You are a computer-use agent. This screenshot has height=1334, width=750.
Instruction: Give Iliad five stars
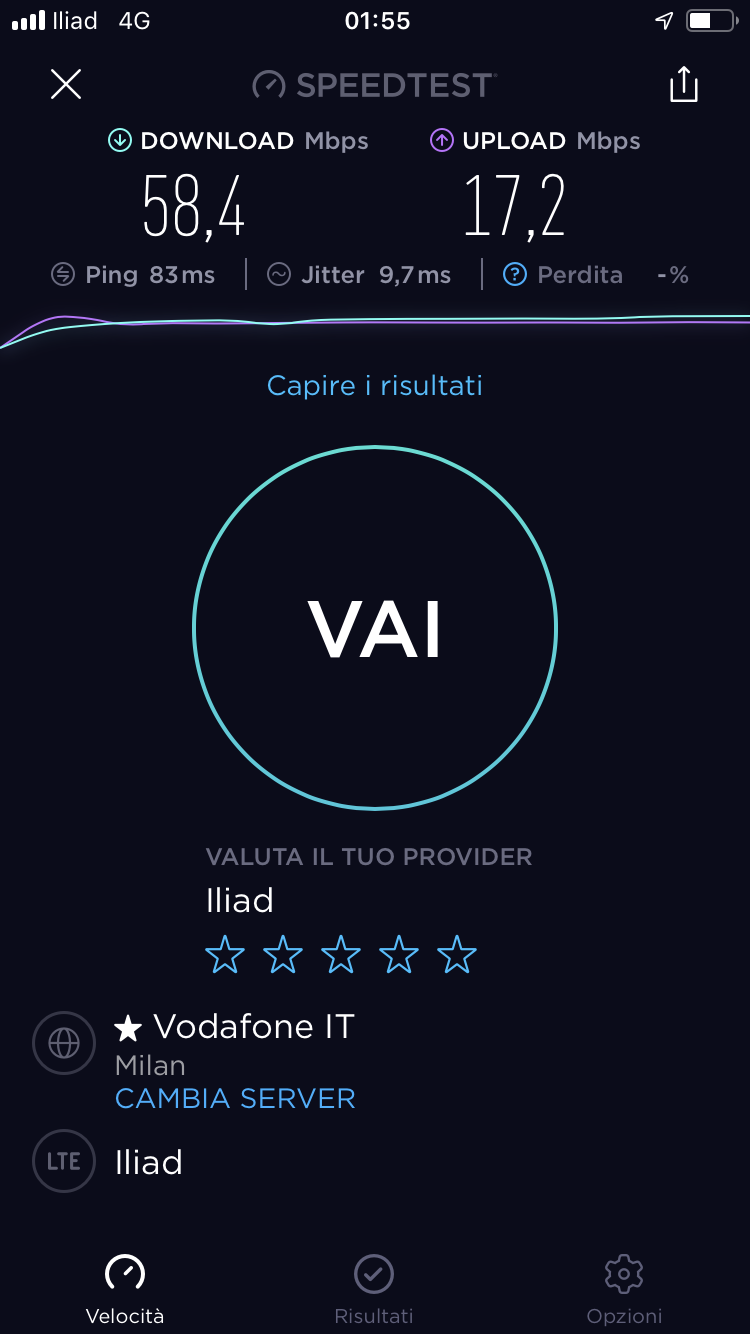pyautogui.click(x=457, y=955)
